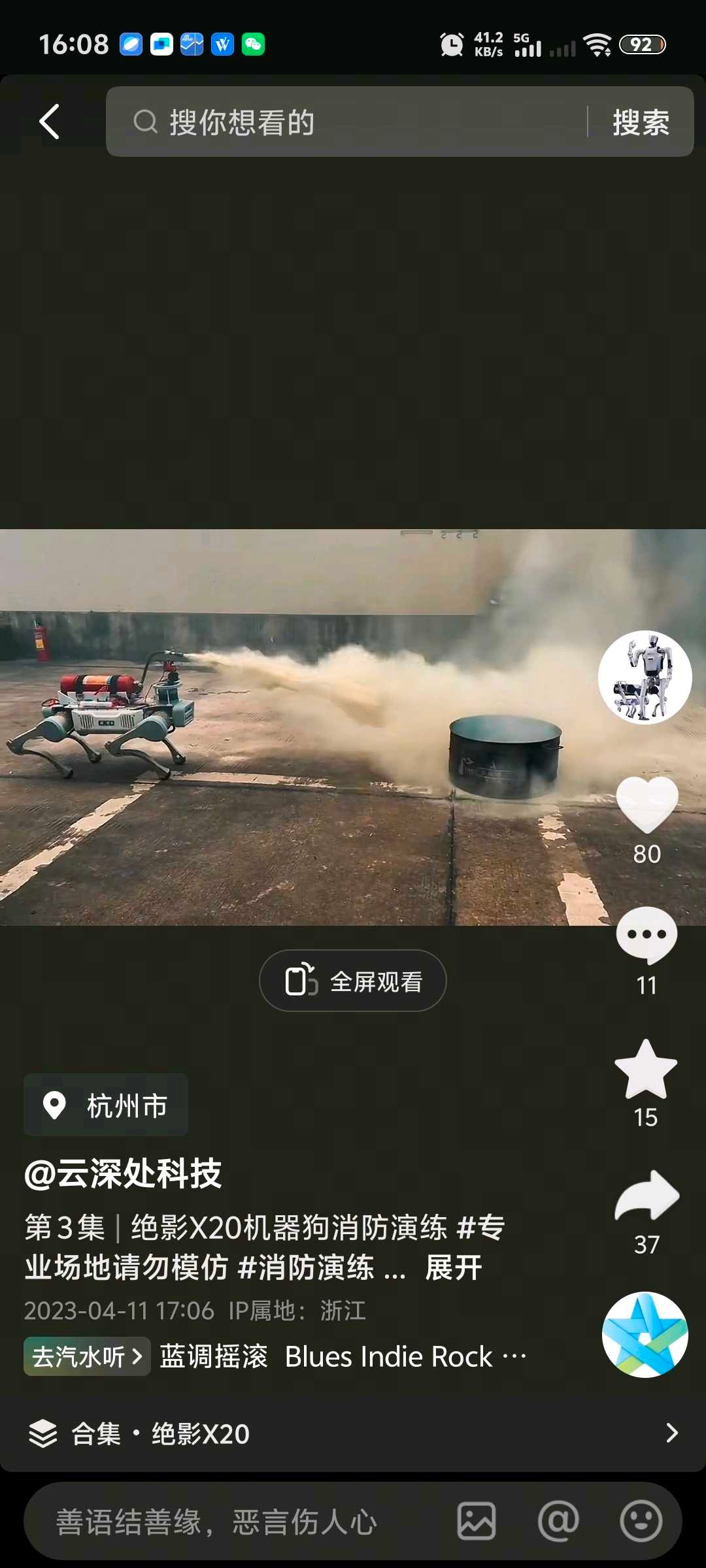
Task: Expand the caption with 展开
Action: click(454, 1268)
